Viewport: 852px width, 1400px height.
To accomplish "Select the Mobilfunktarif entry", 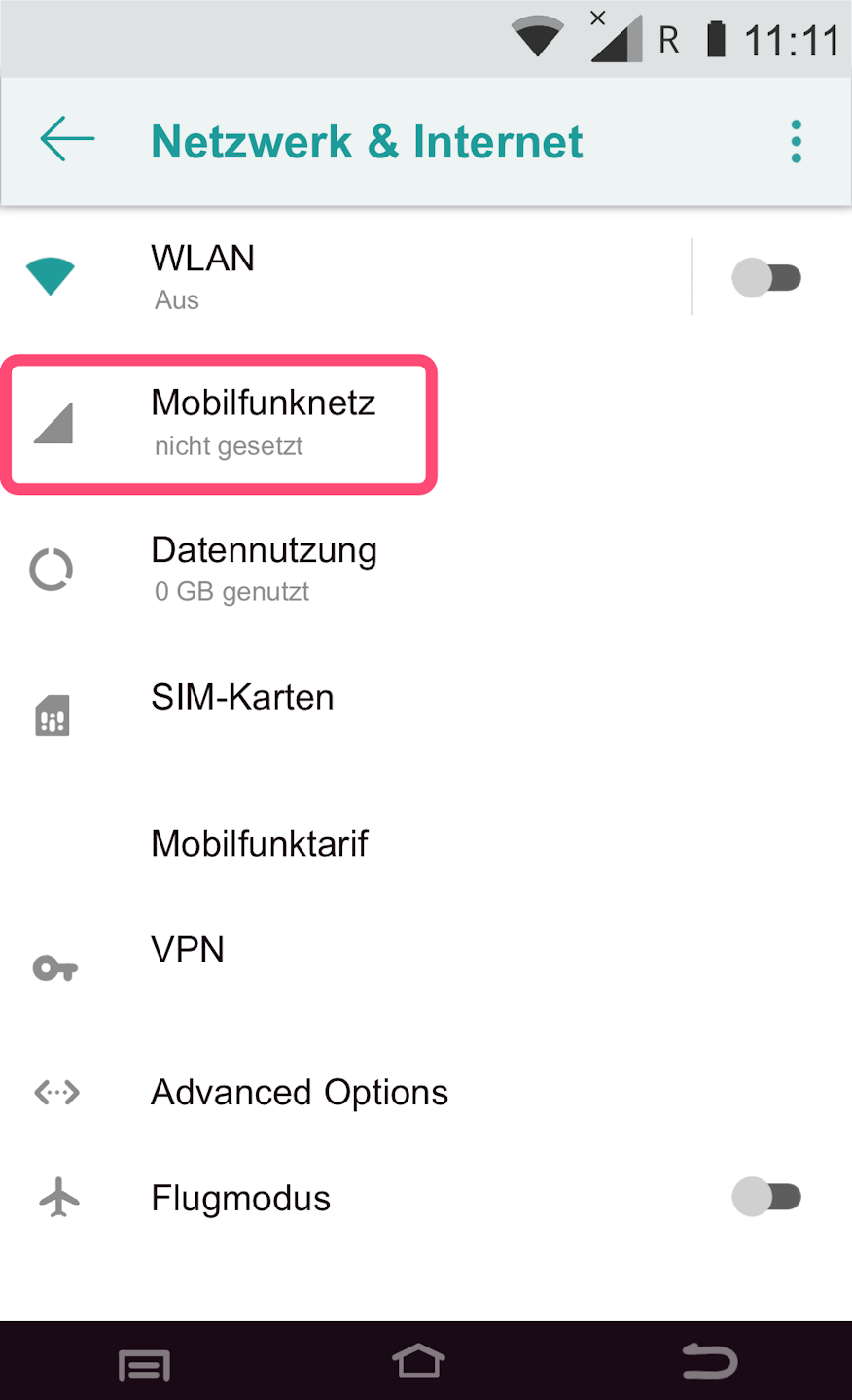I will point(260,844).
